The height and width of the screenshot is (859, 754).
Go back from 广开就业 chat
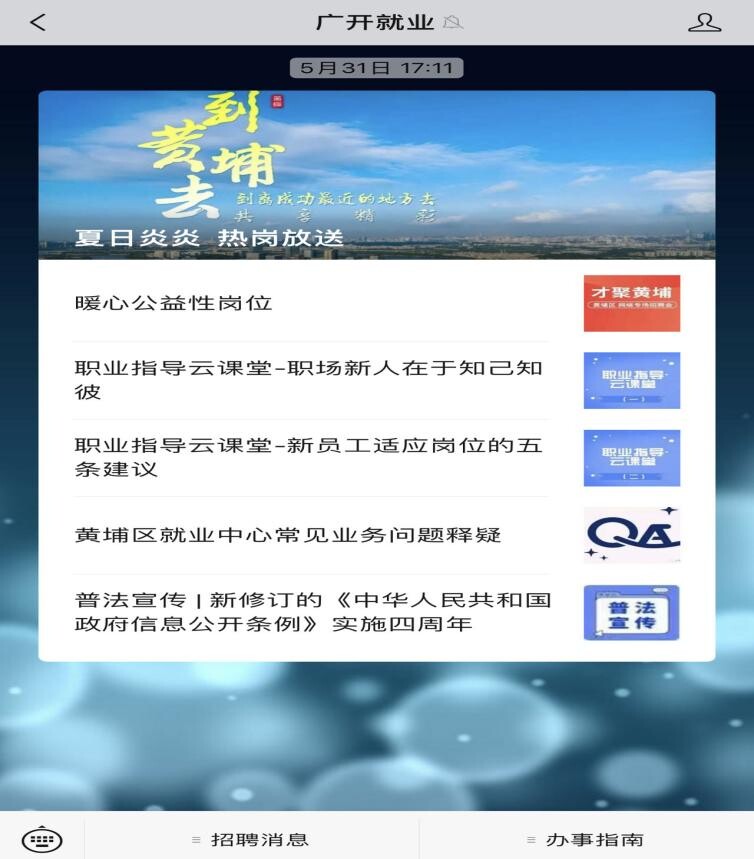click(x=37, y=22)
